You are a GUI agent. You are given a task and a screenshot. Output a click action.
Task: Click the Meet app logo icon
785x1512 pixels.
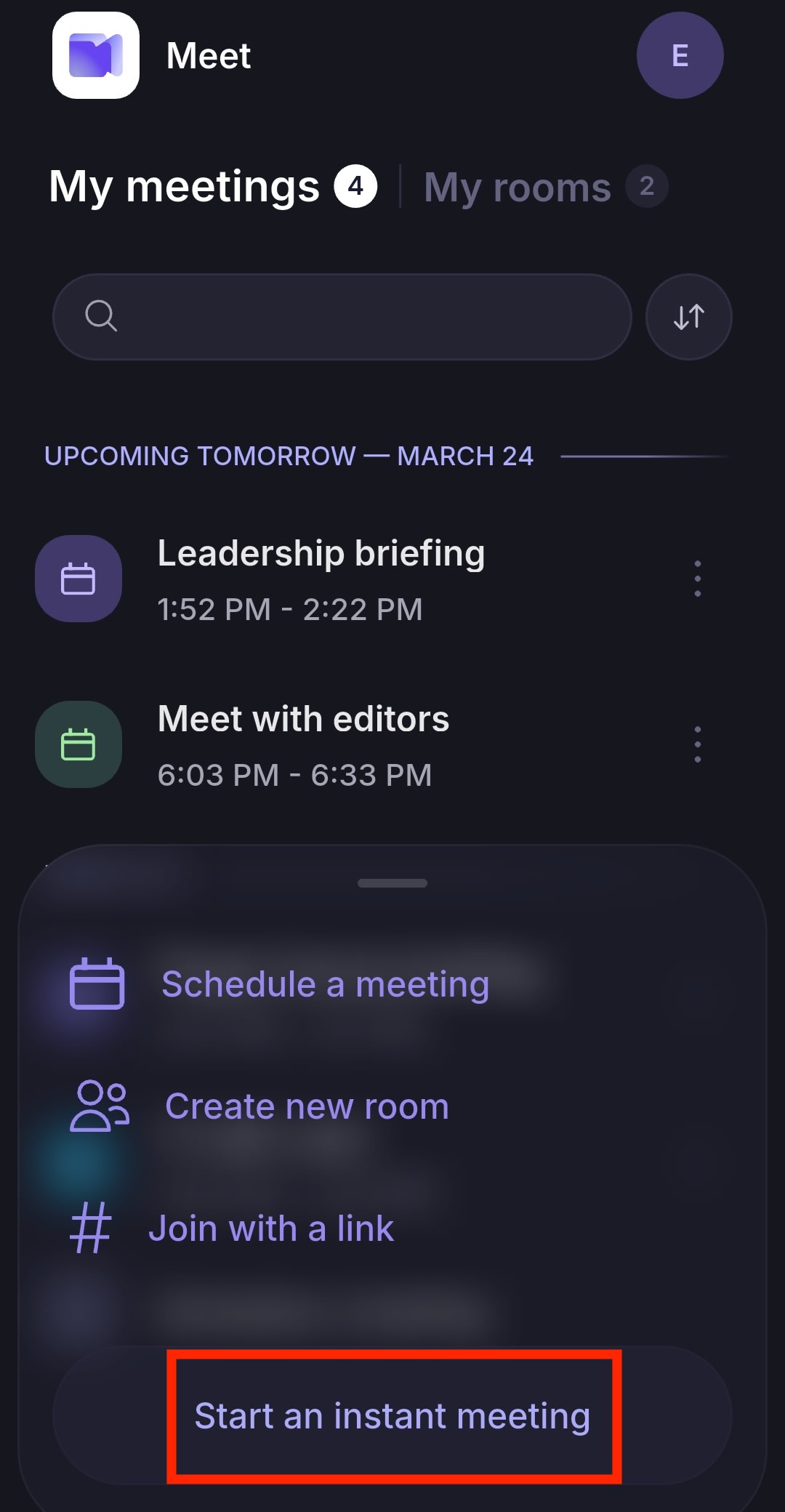pyautogui.click(x=95, y=56)
